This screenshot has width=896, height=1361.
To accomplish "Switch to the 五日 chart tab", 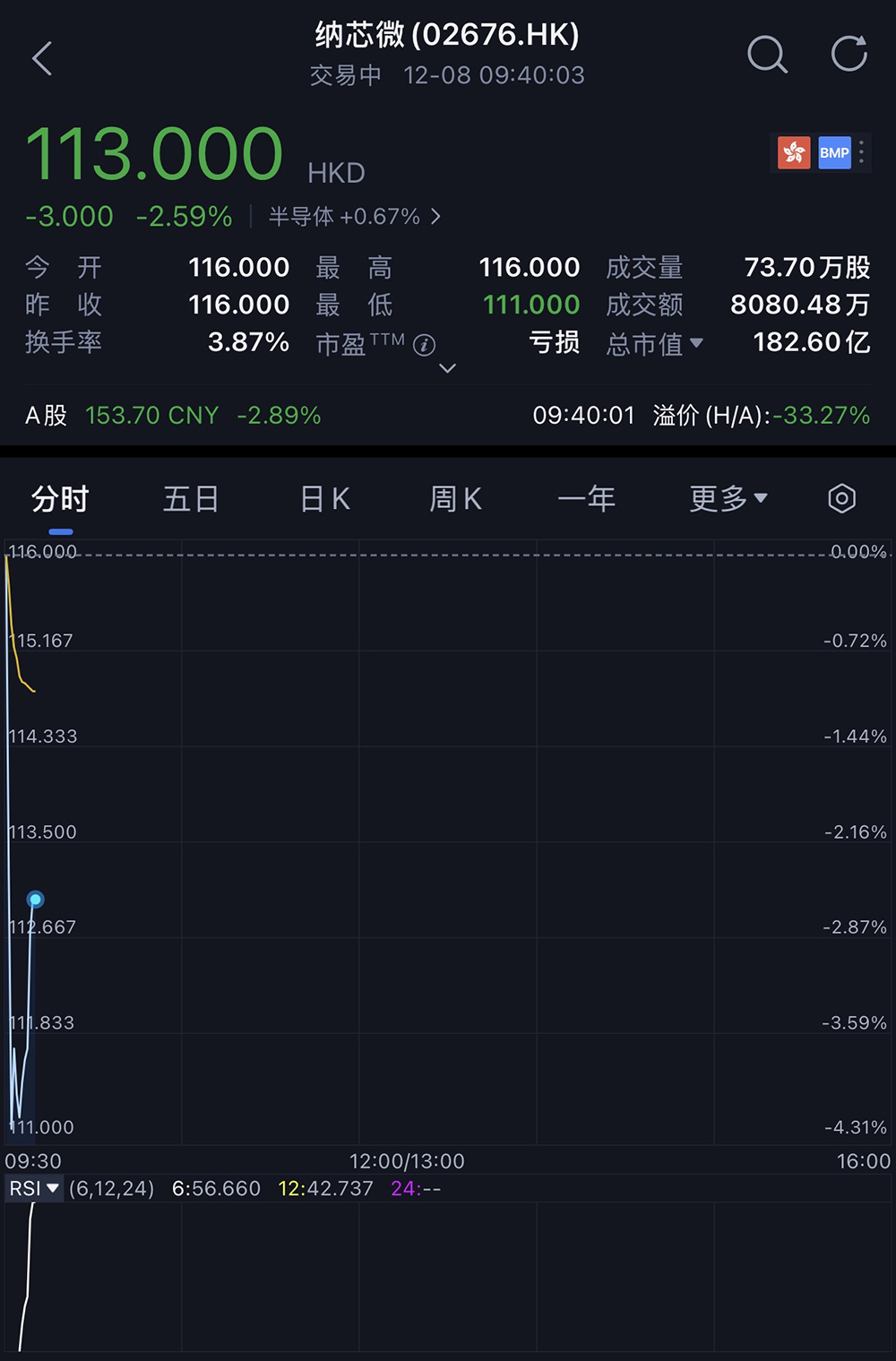I will [x=190, y=498].
